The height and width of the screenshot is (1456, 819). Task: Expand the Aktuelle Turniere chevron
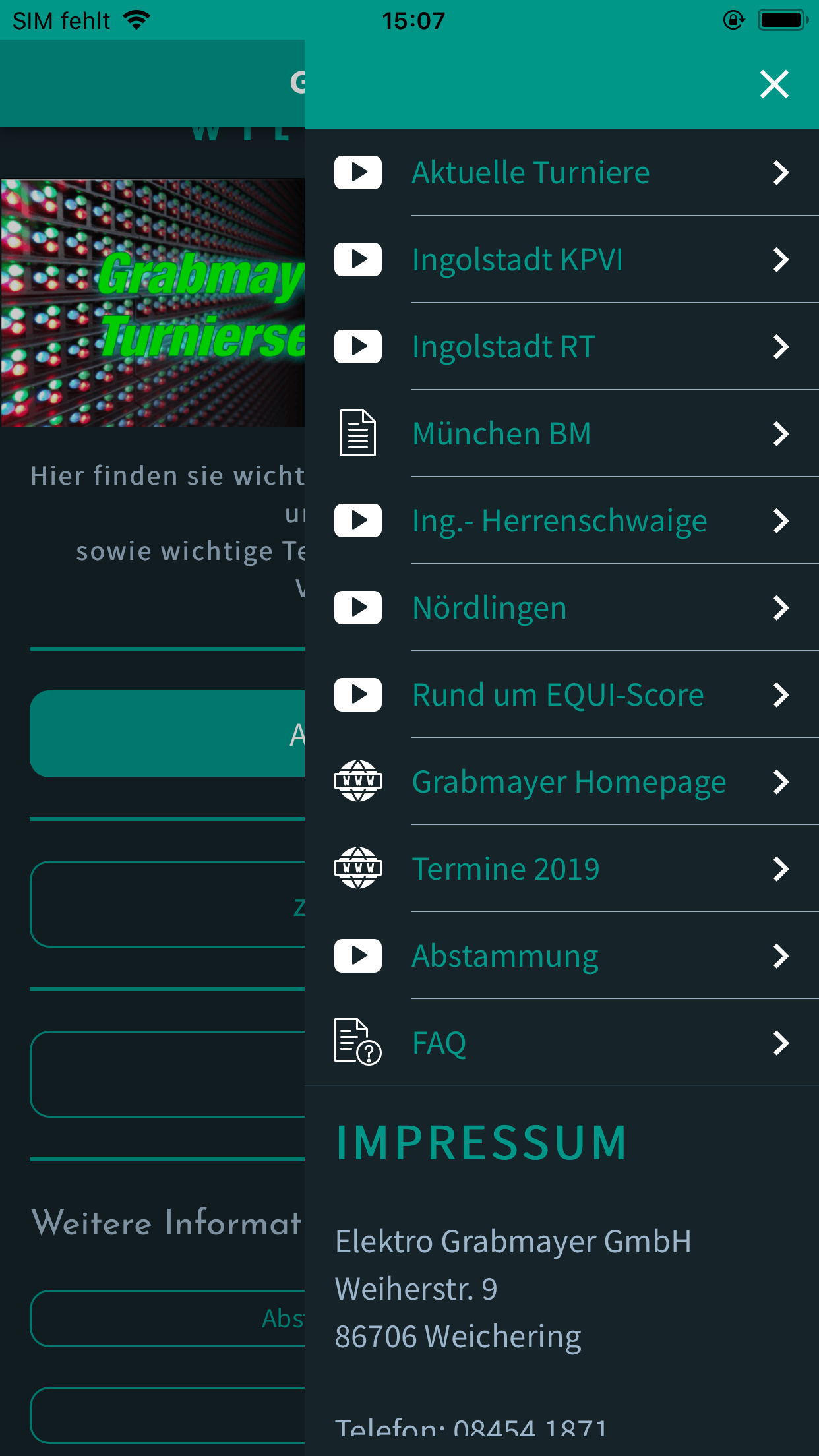(782, 172)
